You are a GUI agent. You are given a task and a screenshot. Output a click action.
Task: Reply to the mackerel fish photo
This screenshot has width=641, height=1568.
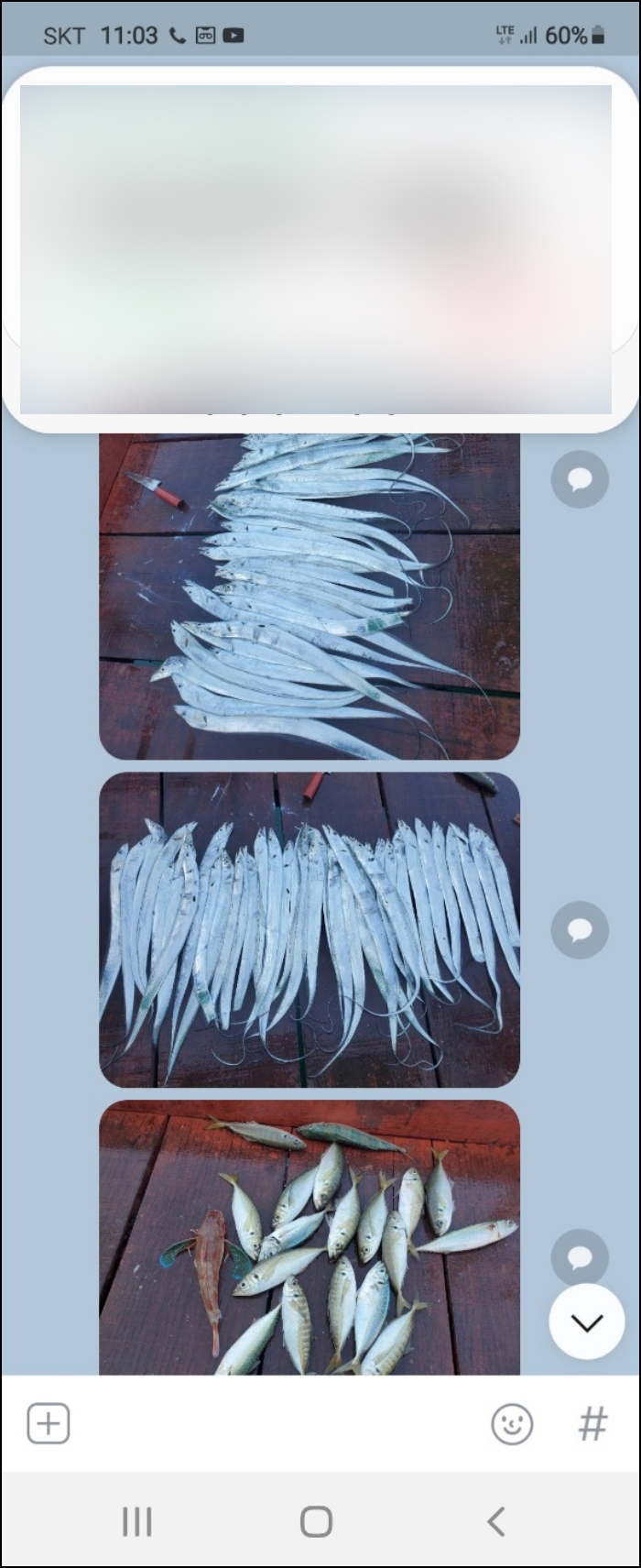[579, 1256]
